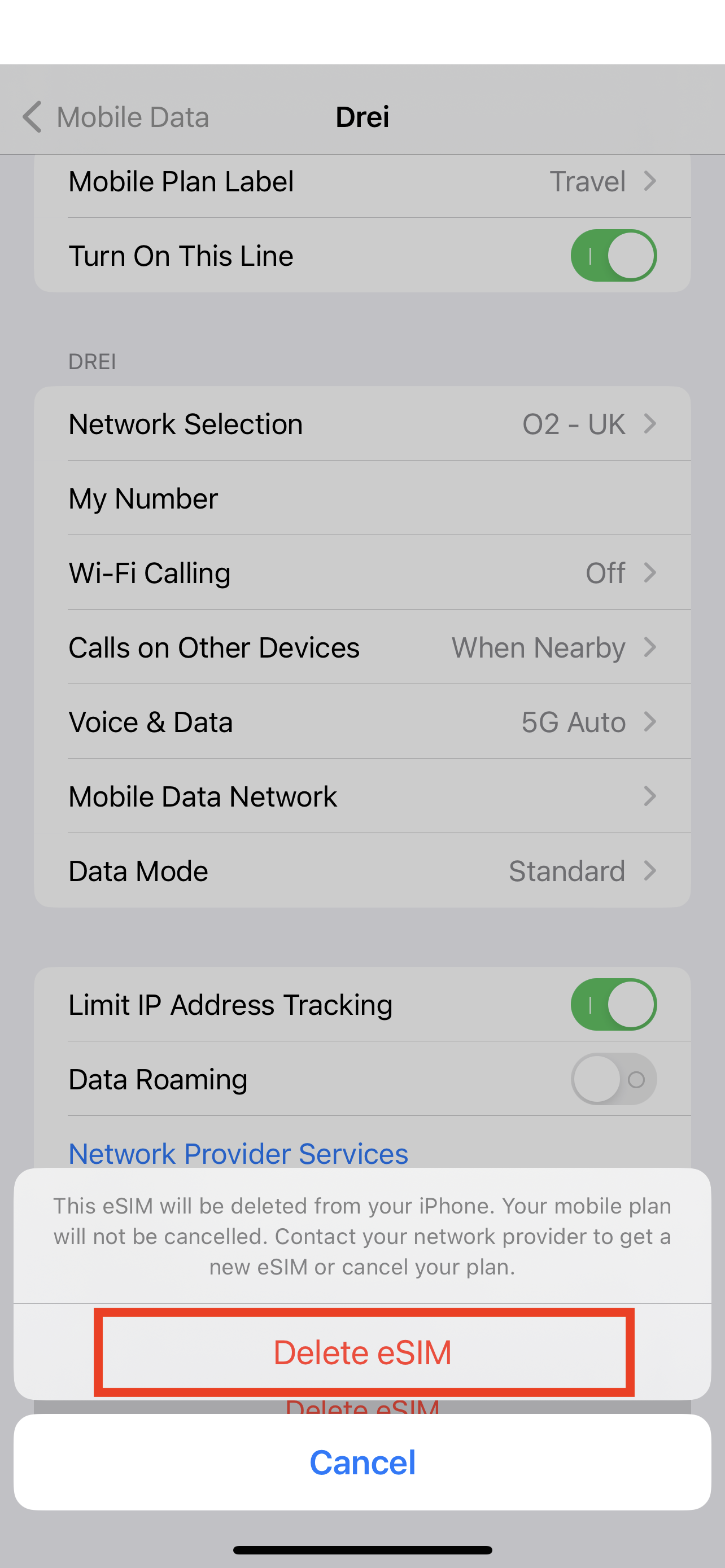Open Voice & Data options
Image resolution: width=725 pixels, height=1568 pixels.
coord(362,722)
